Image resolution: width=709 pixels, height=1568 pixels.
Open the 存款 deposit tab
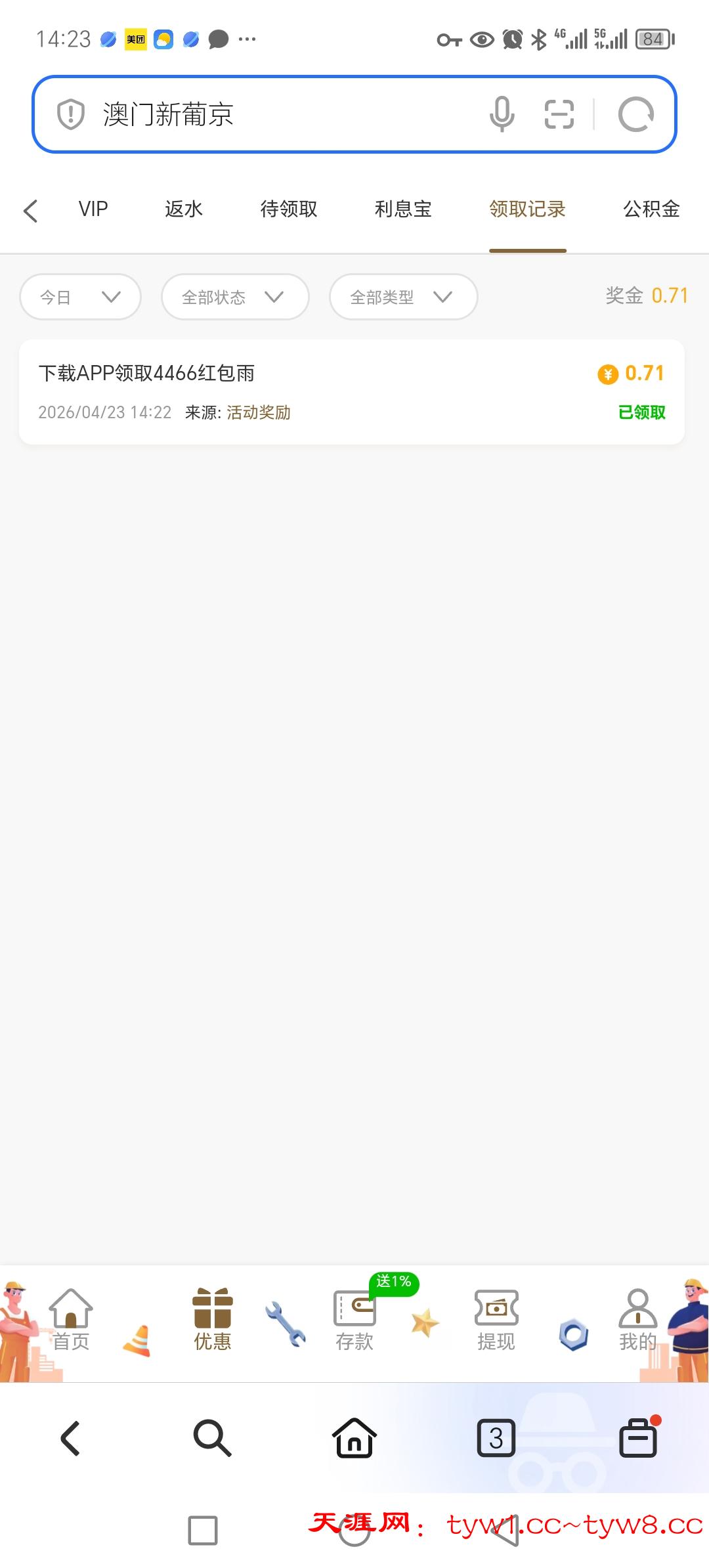(x=354, y=1320)
